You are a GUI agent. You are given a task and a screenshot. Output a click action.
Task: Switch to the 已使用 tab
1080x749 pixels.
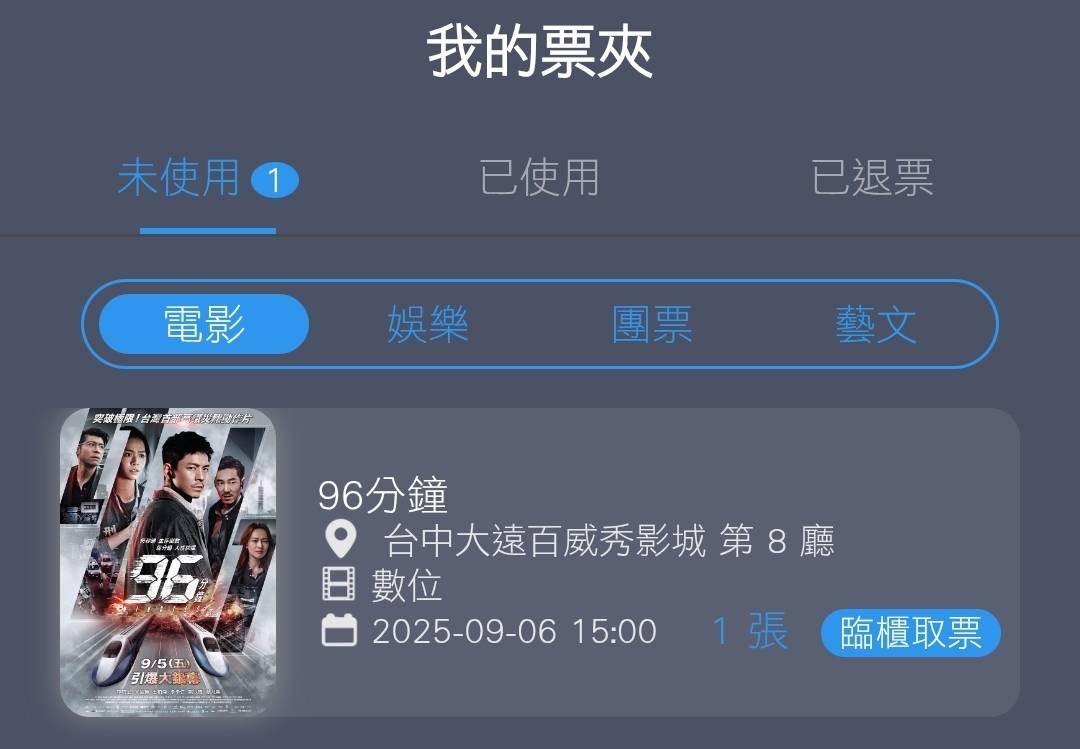coord(539,179)
